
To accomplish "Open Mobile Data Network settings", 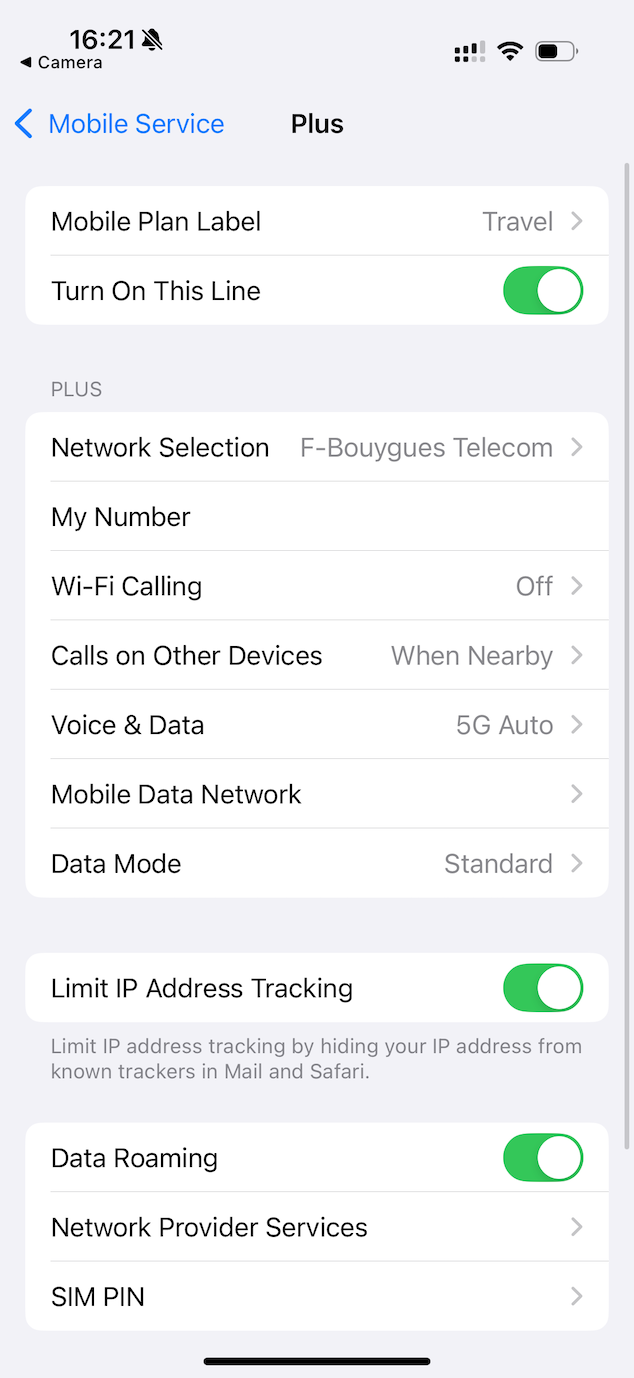I will point(316,794).
